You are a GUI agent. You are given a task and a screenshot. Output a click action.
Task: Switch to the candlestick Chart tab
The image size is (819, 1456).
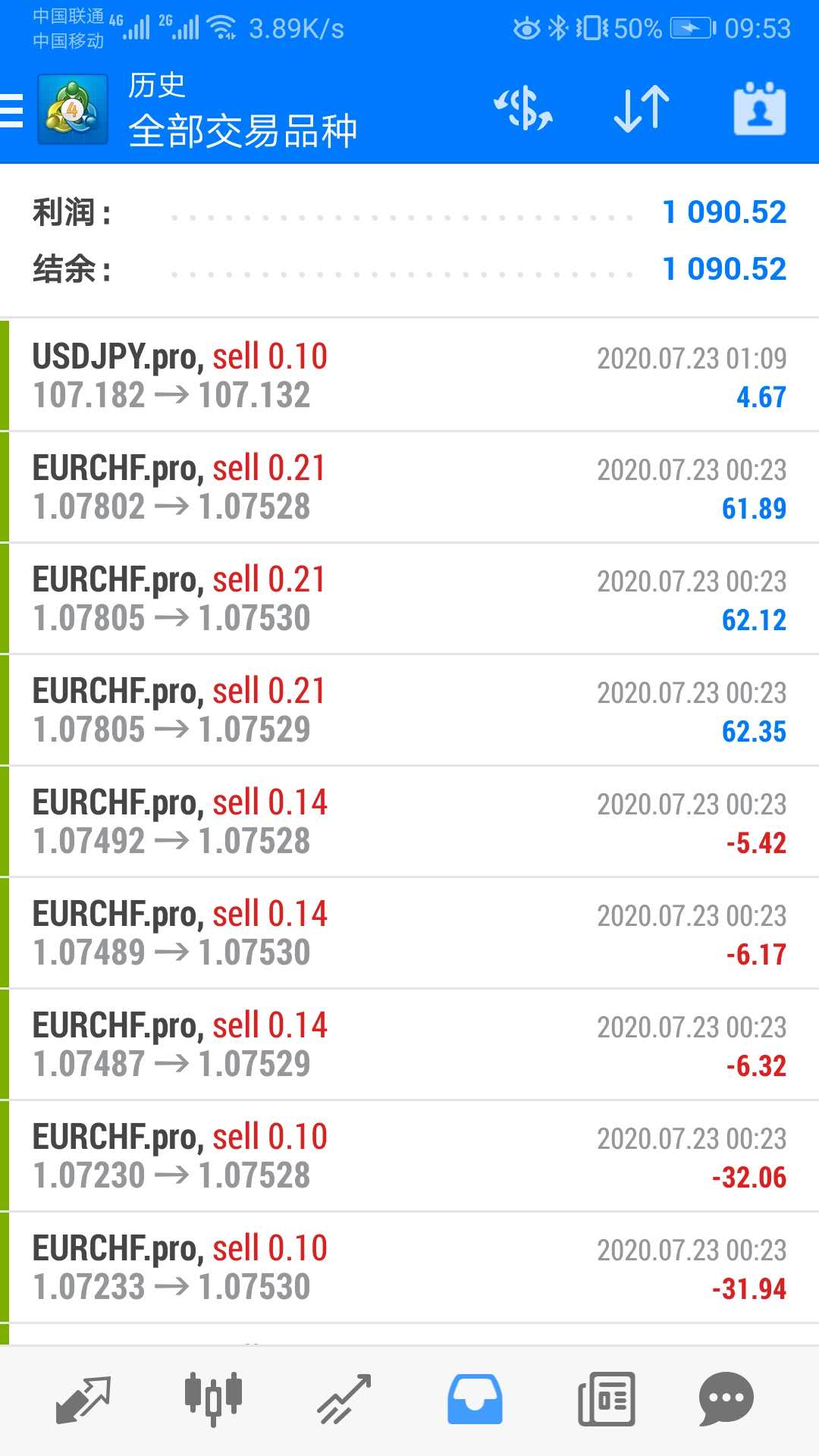click(x=213, y=1399)
